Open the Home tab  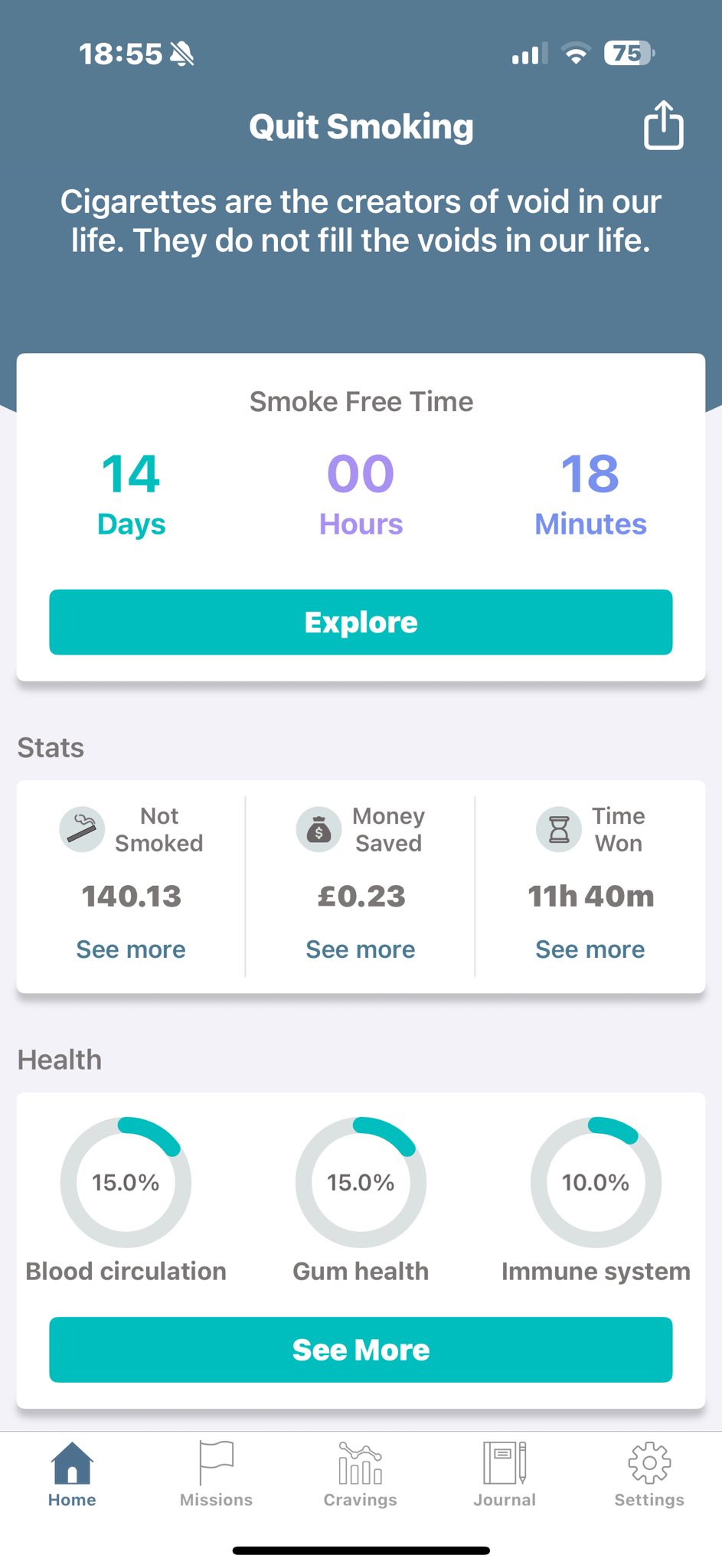pyautogui.click(x=72, y=1475)
